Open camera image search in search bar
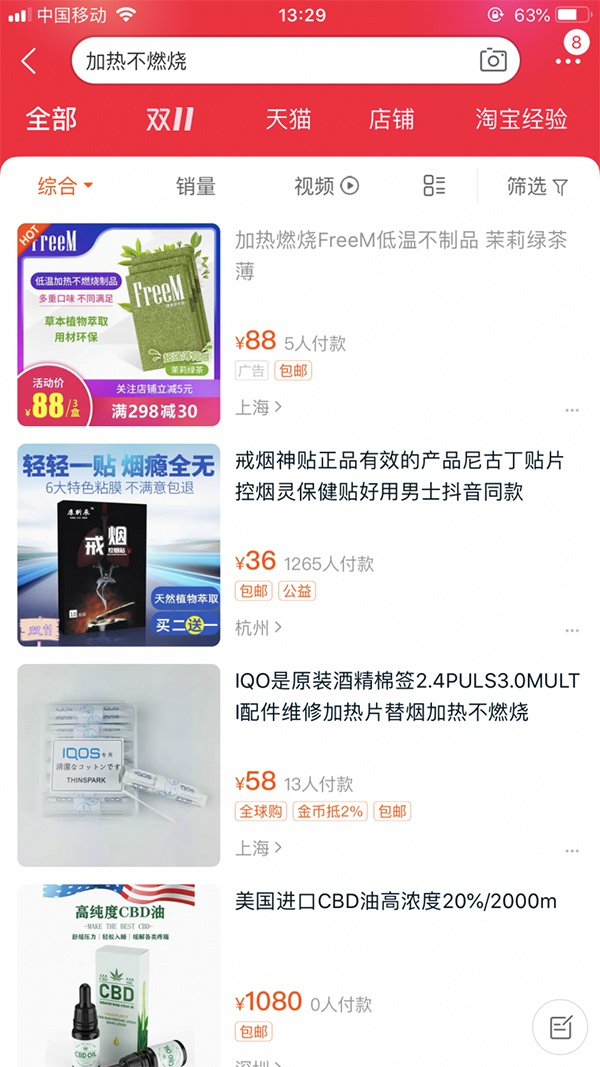This screenshot has height=1067, width=600. click(x=493, y=61)
